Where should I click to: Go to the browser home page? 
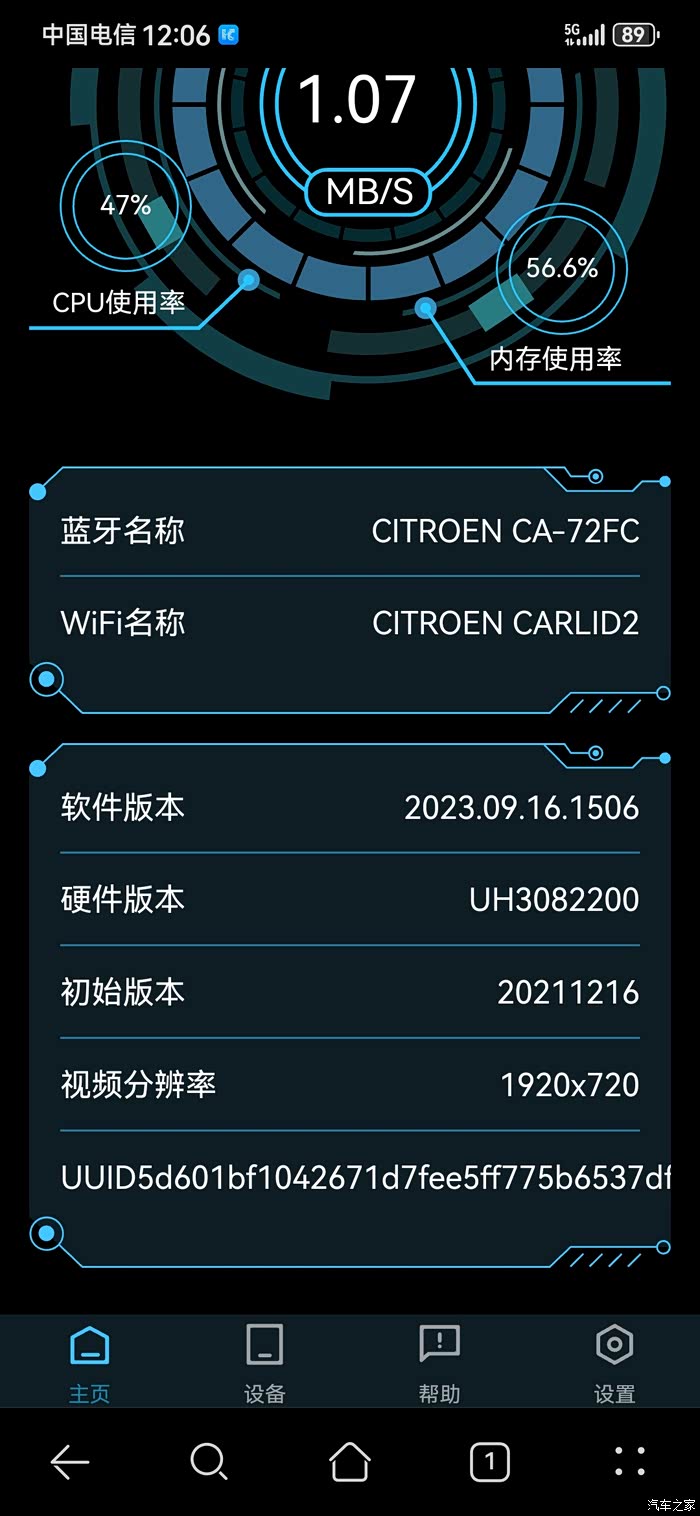[x=350, y=1462]
